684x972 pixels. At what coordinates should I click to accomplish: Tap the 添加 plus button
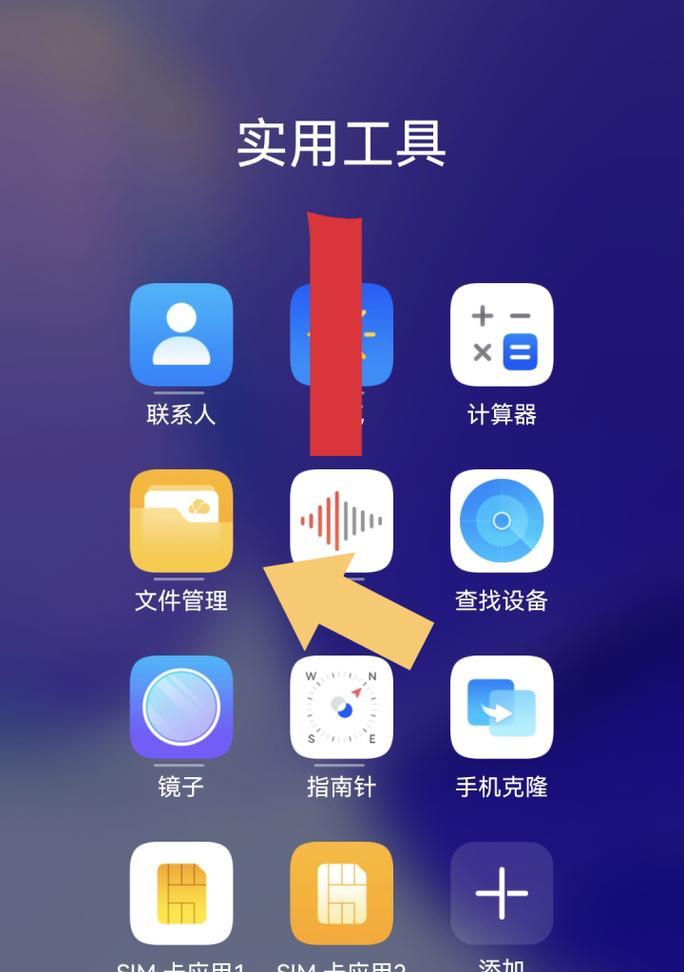click(501, 893)
